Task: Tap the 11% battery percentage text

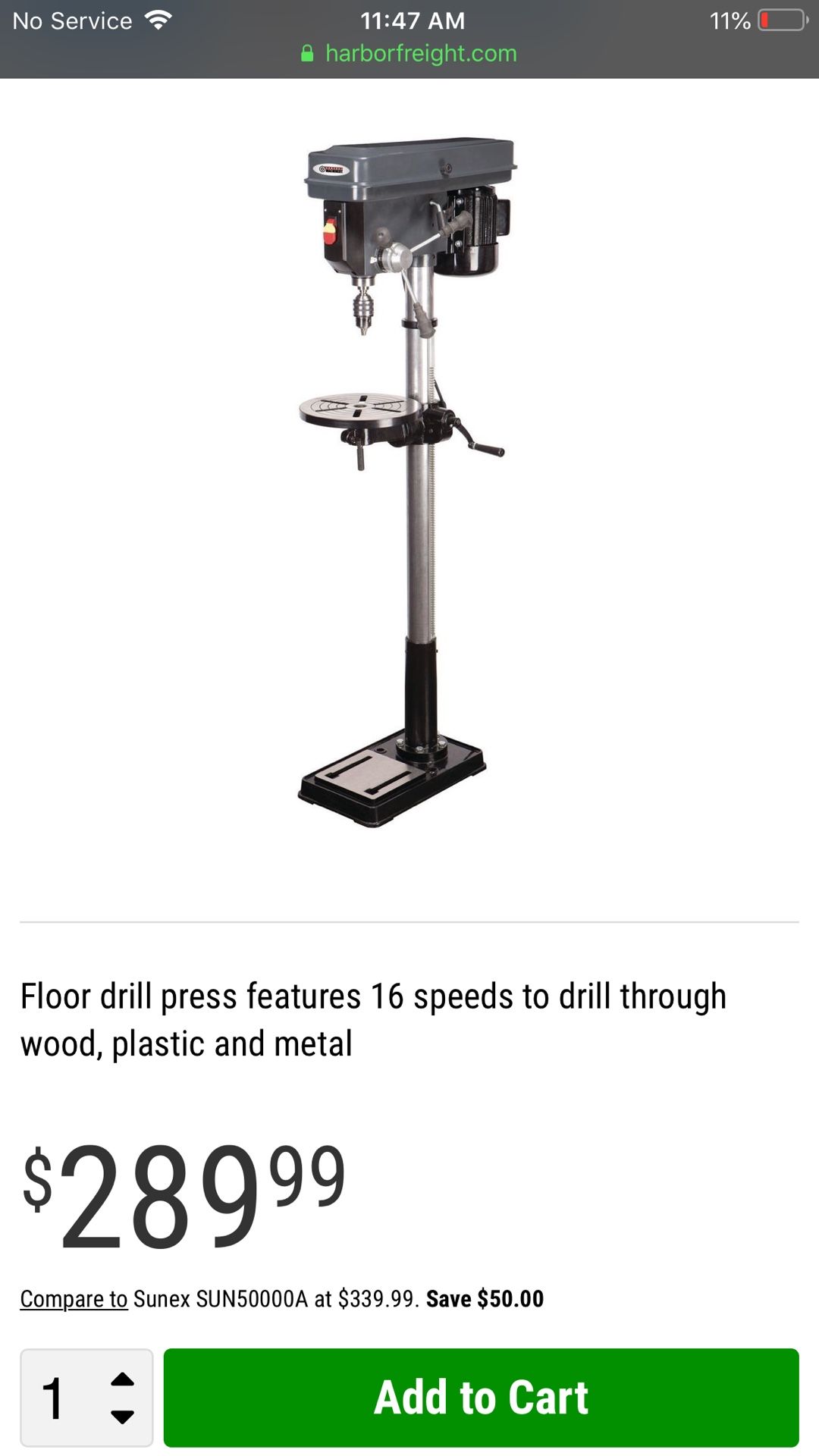Action: (x=730, y=20)
